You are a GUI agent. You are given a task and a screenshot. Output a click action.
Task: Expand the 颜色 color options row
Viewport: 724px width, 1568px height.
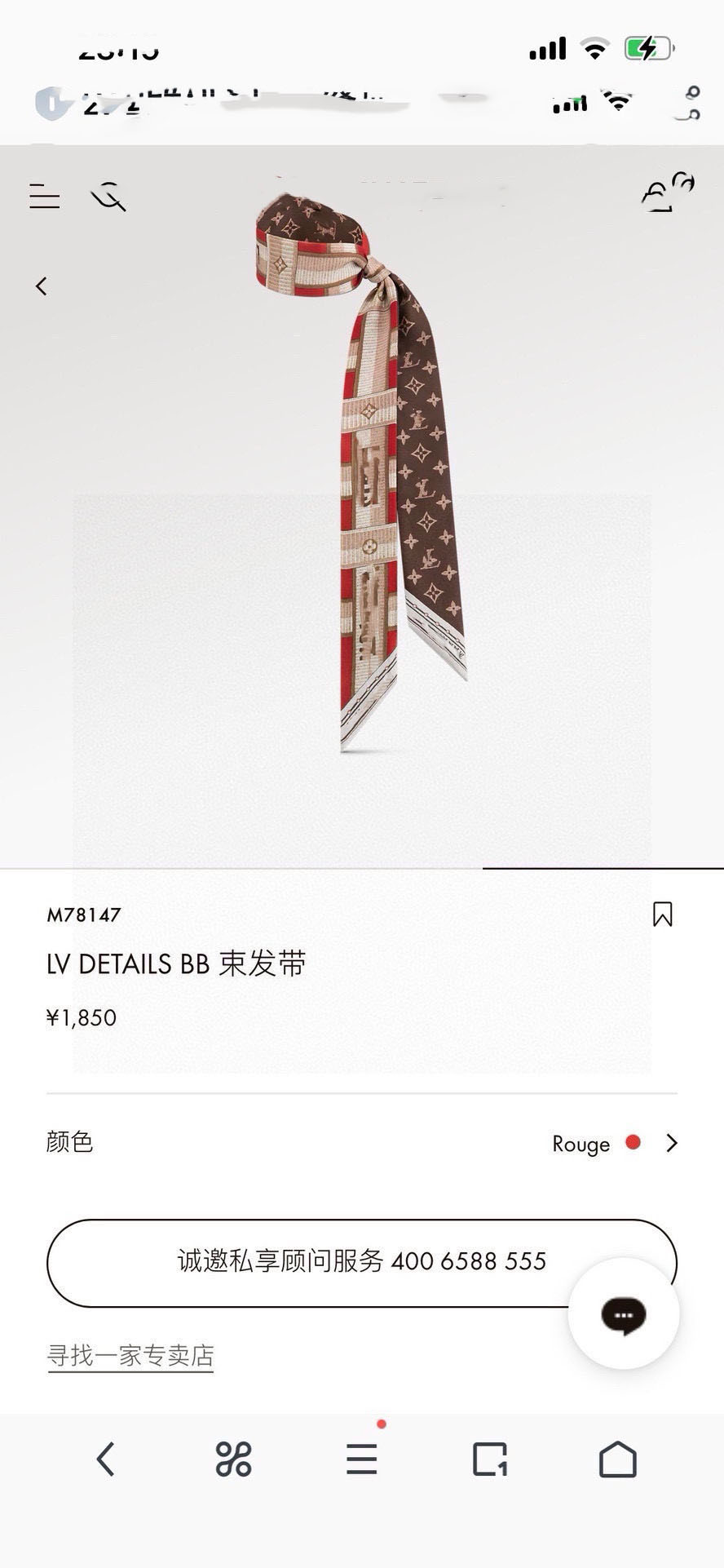pos(70,1143)
